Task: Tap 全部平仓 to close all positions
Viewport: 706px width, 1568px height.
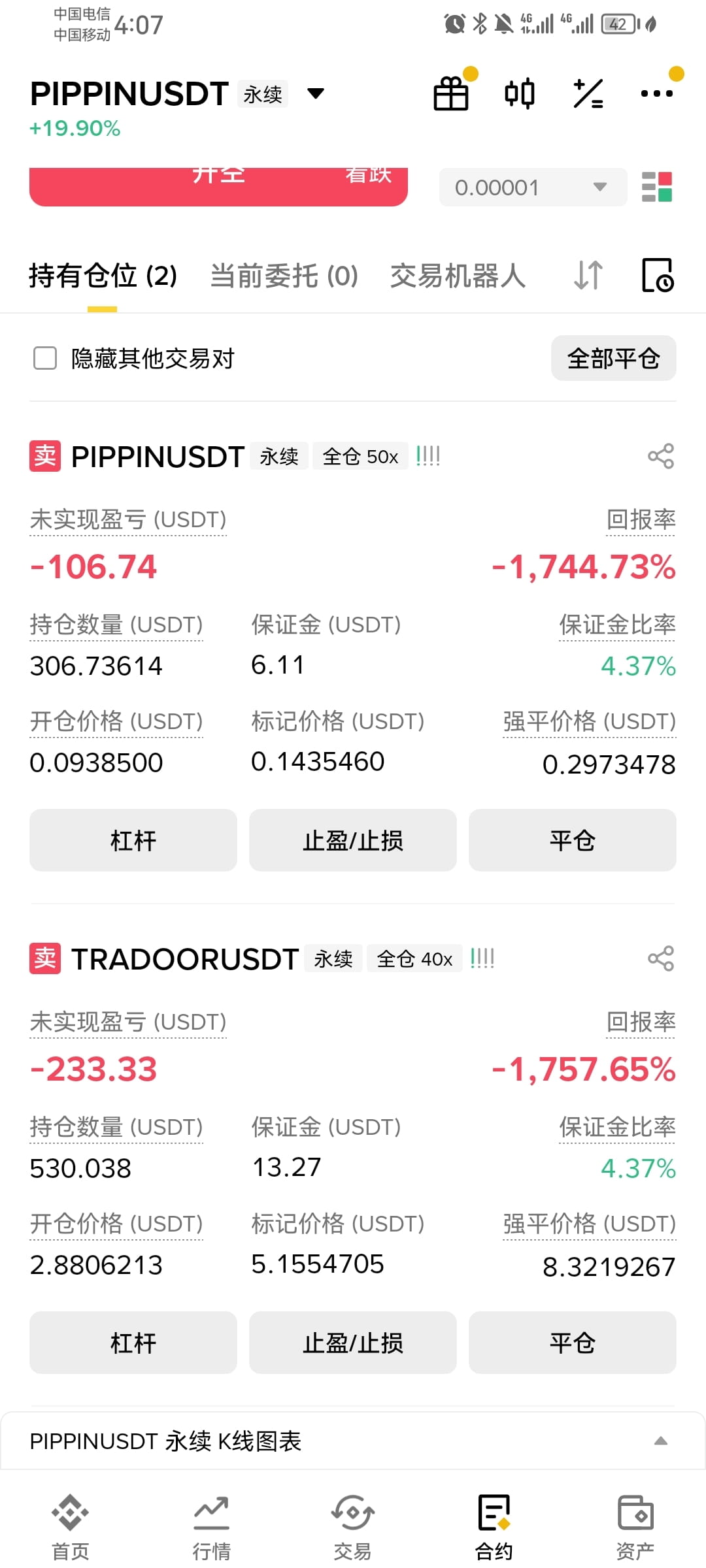Action: tap(613, 358)
